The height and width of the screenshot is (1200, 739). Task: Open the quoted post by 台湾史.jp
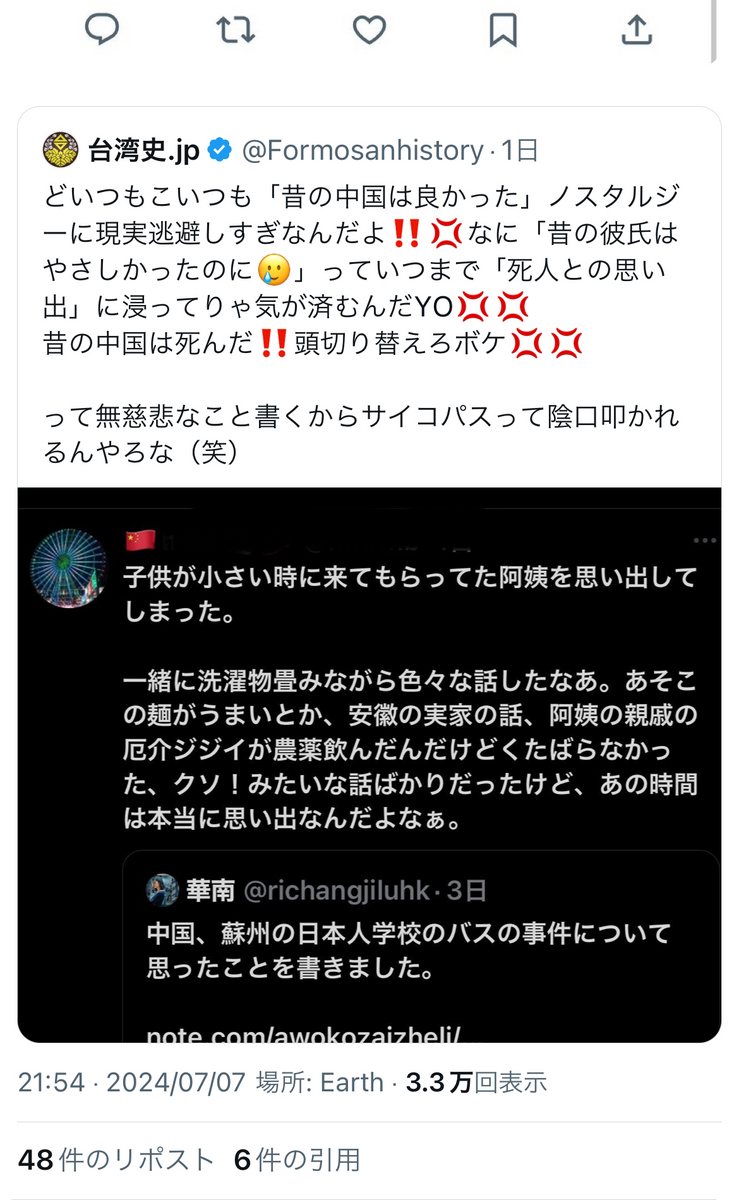coord(368,300)
